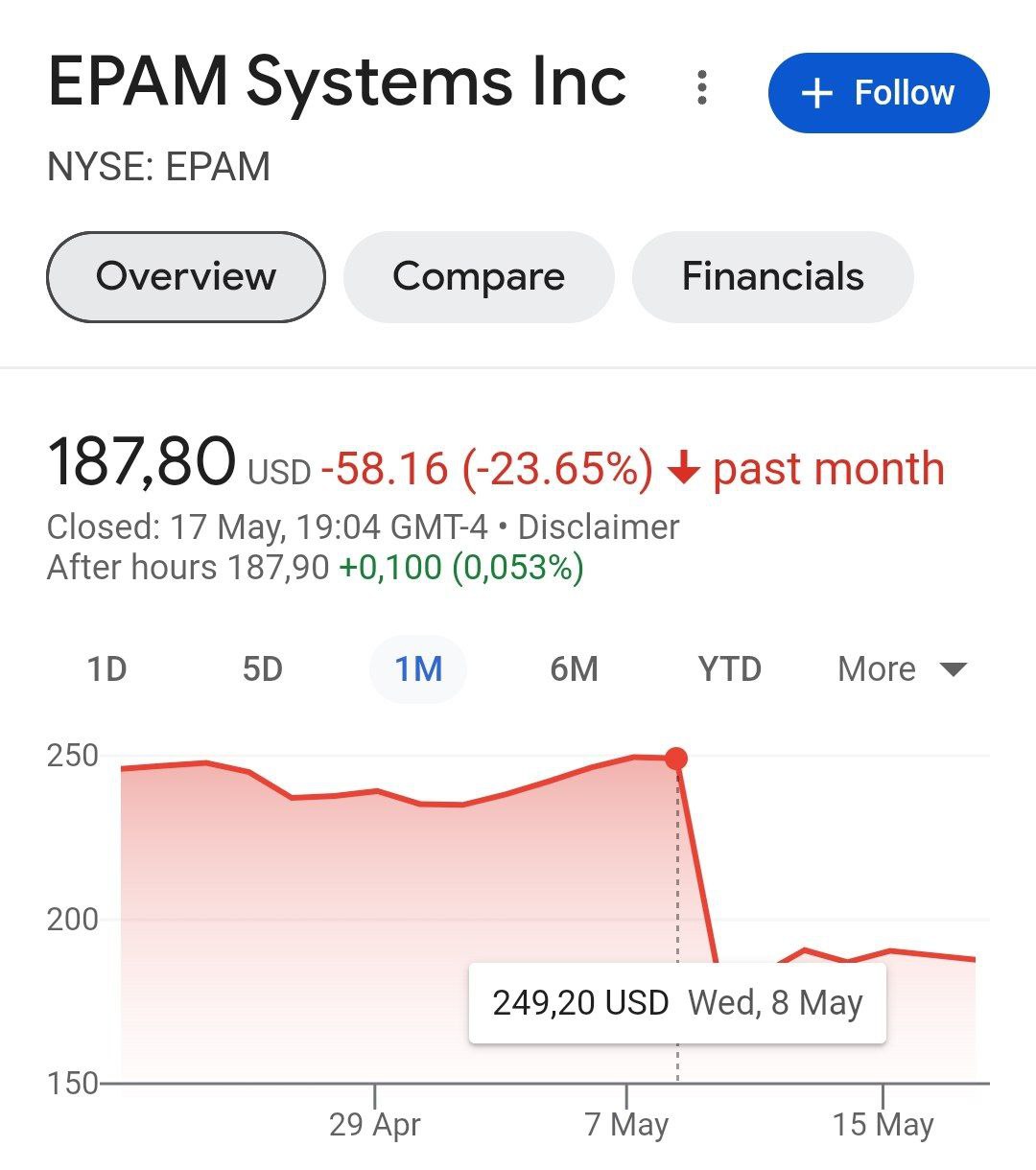Show the 1D chart range
Viewport: 1036px width, 1170px height.
coord(106,668)
